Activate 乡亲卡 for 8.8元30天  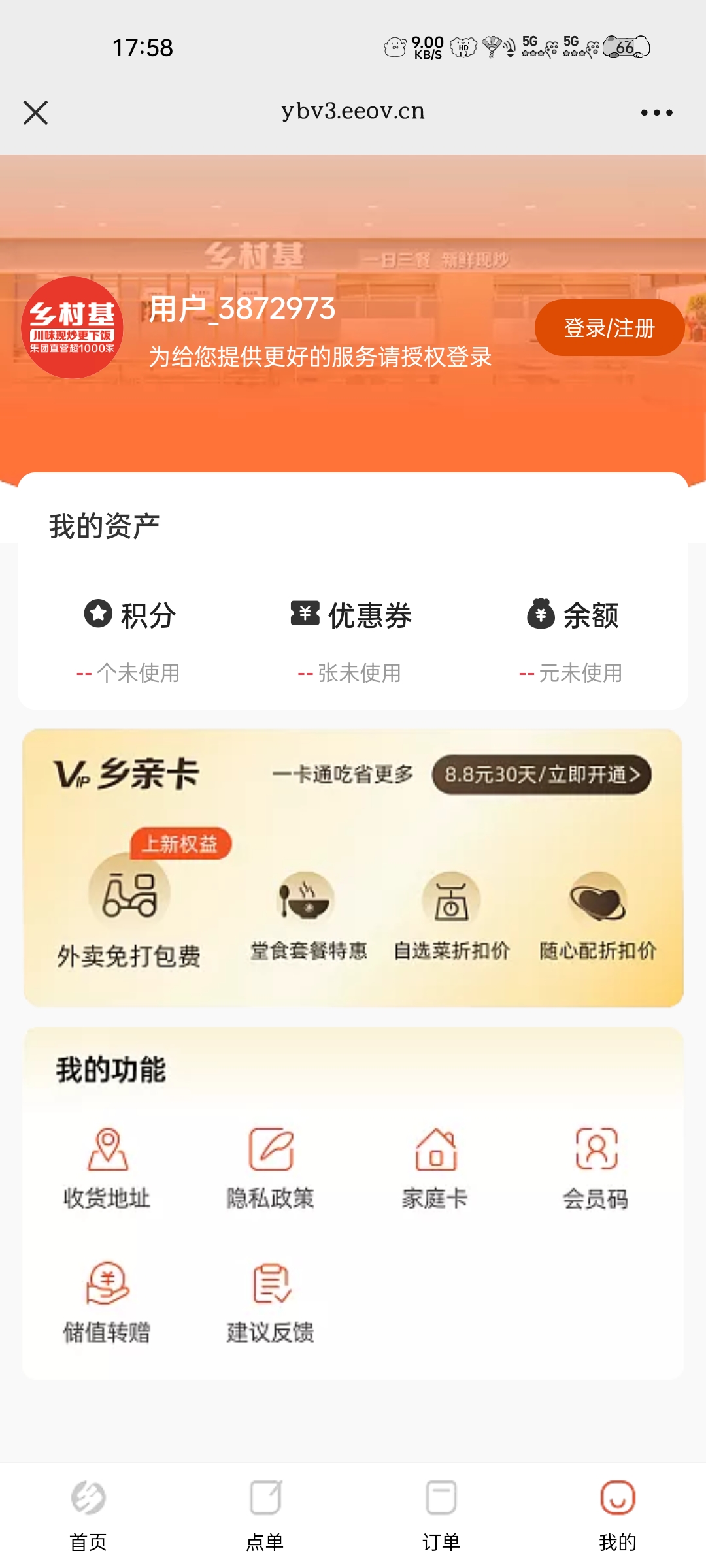[x=541, y=775]
